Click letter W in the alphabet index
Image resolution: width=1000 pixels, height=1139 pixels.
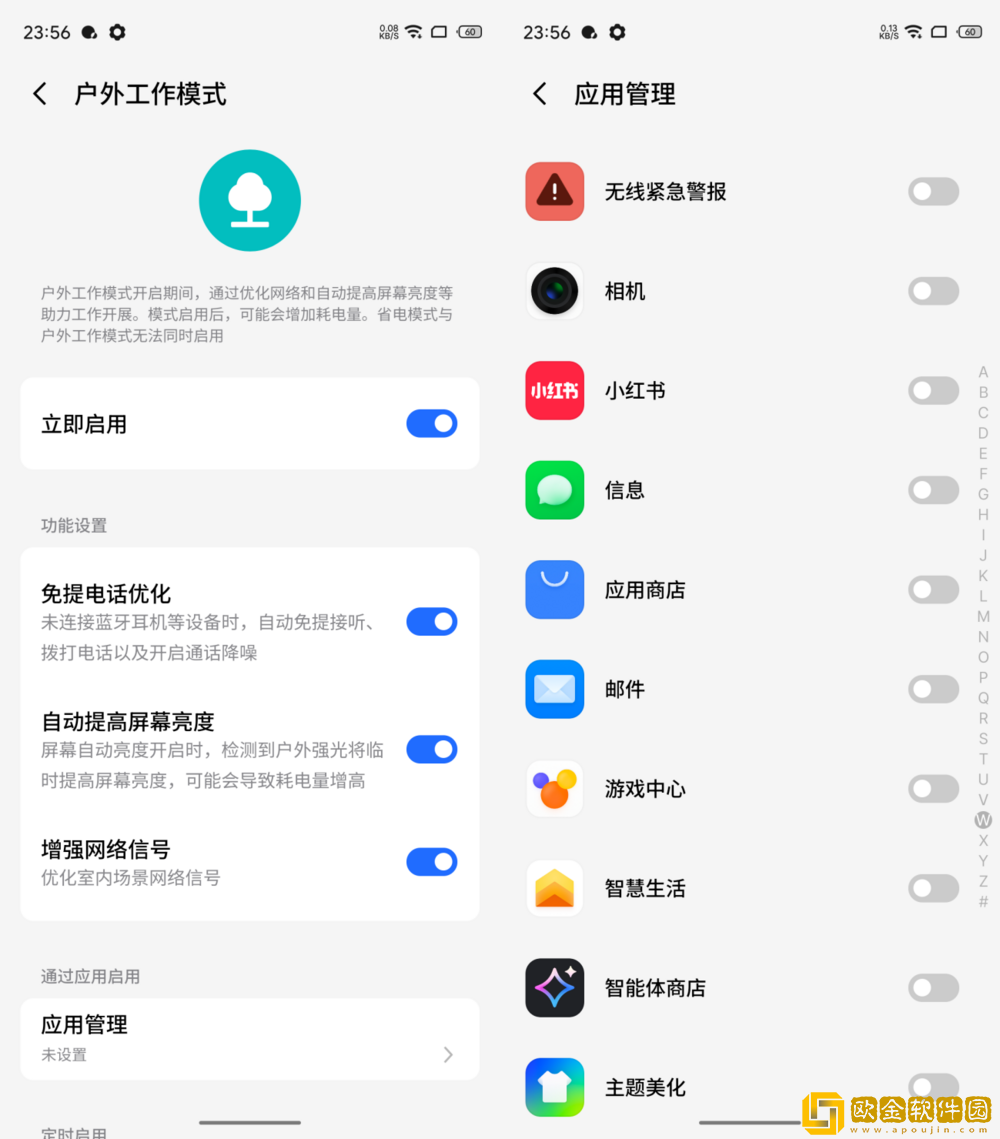coord(982,820)
